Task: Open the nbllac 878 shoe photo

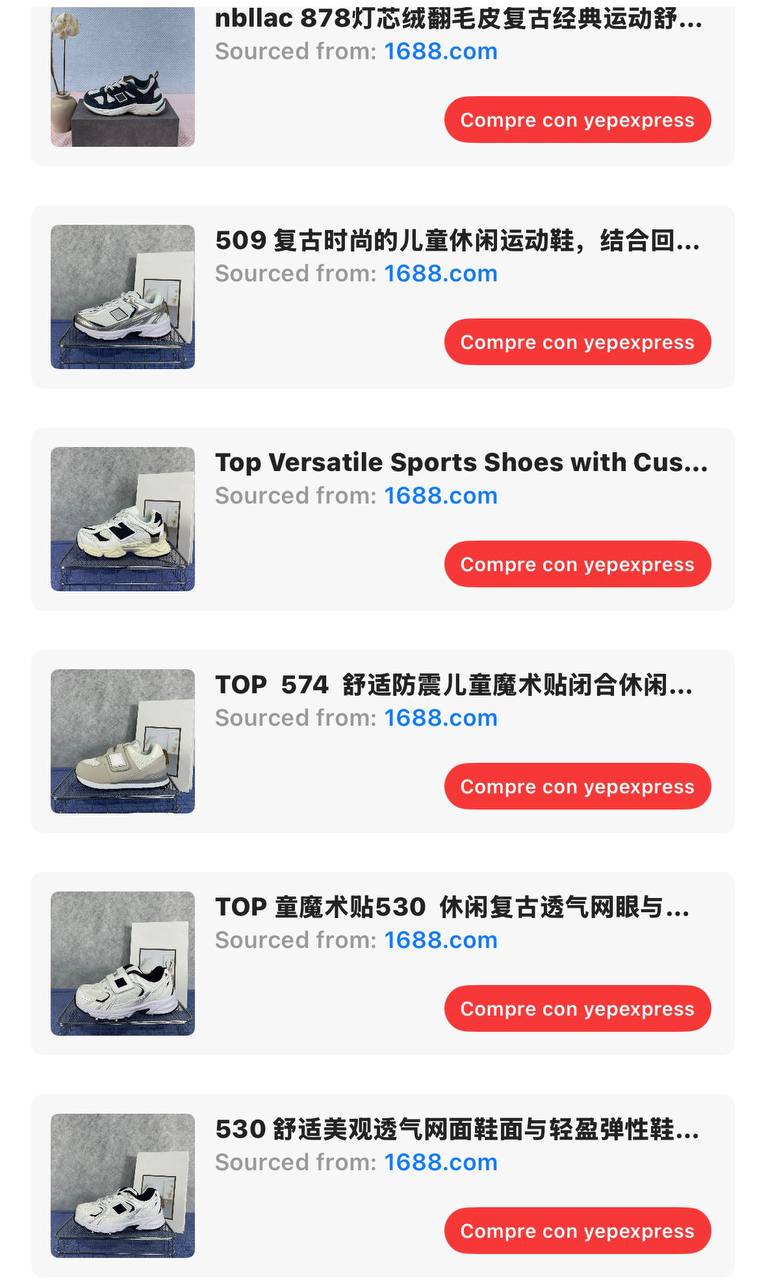Action: (x=123, y=76)
